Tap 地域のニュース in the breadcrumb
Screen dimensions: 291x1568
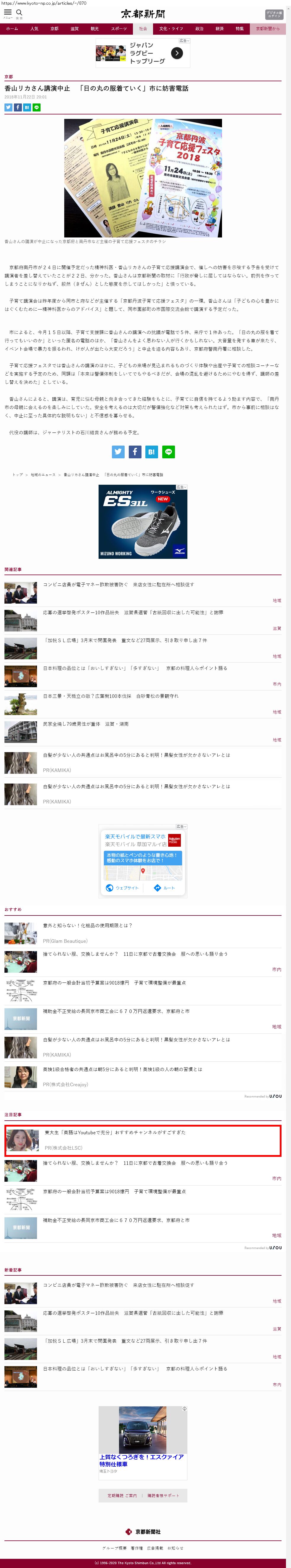coord(43,474)
